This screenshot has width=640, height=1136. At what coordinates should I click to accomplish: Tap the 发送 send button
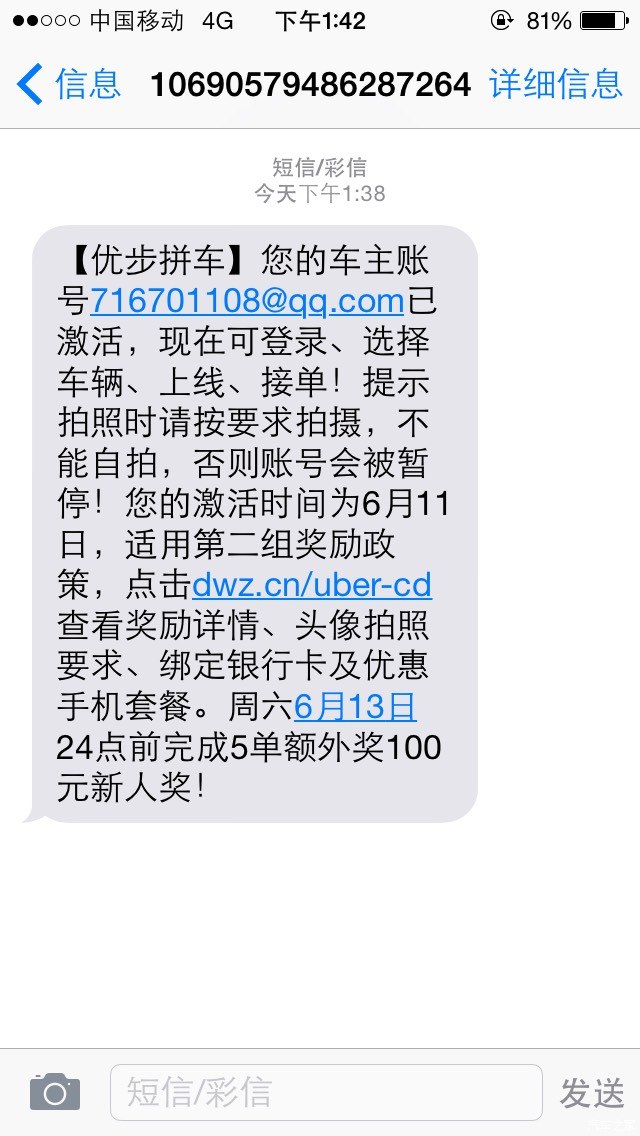[x=592, y=1093]
